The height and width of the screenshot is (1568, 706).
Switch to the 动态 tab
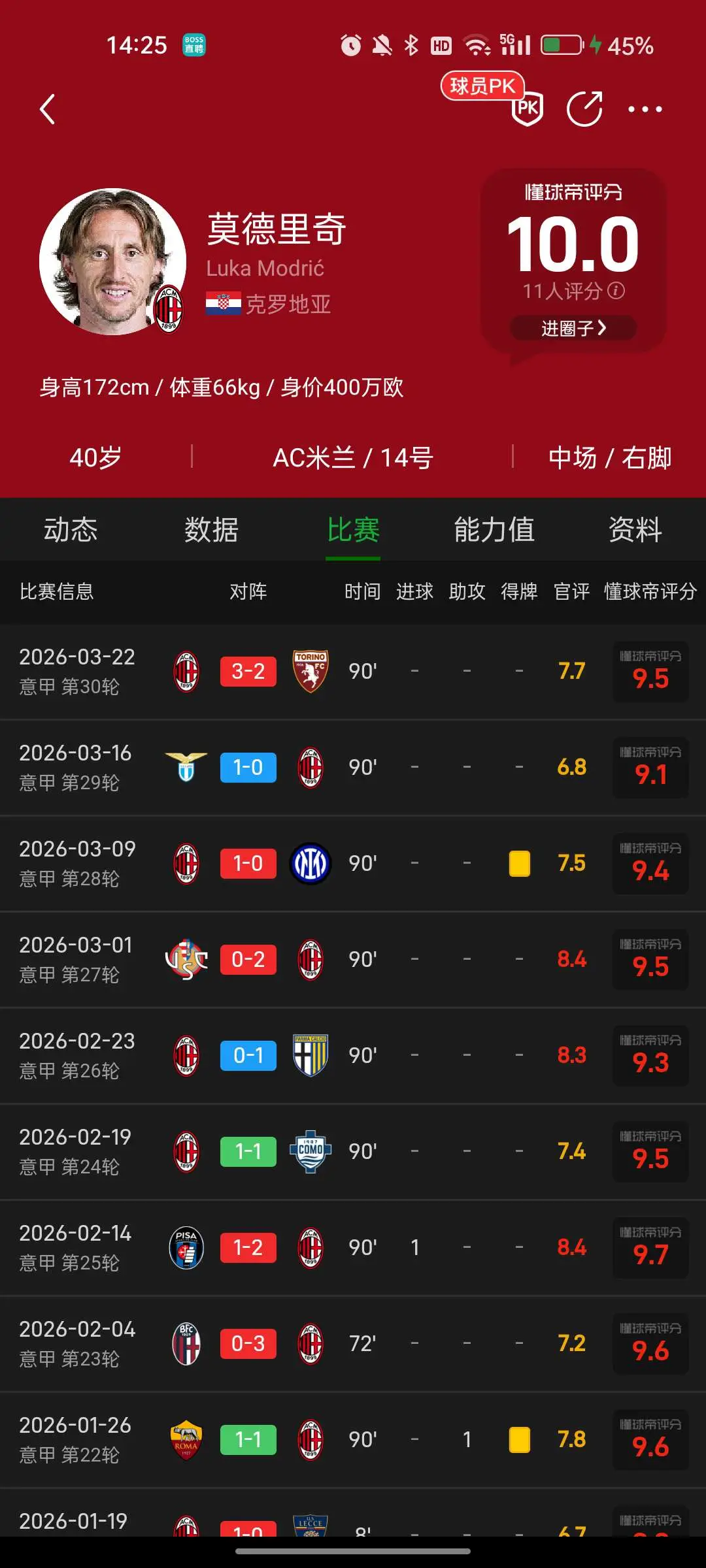[x=71, y=529]
